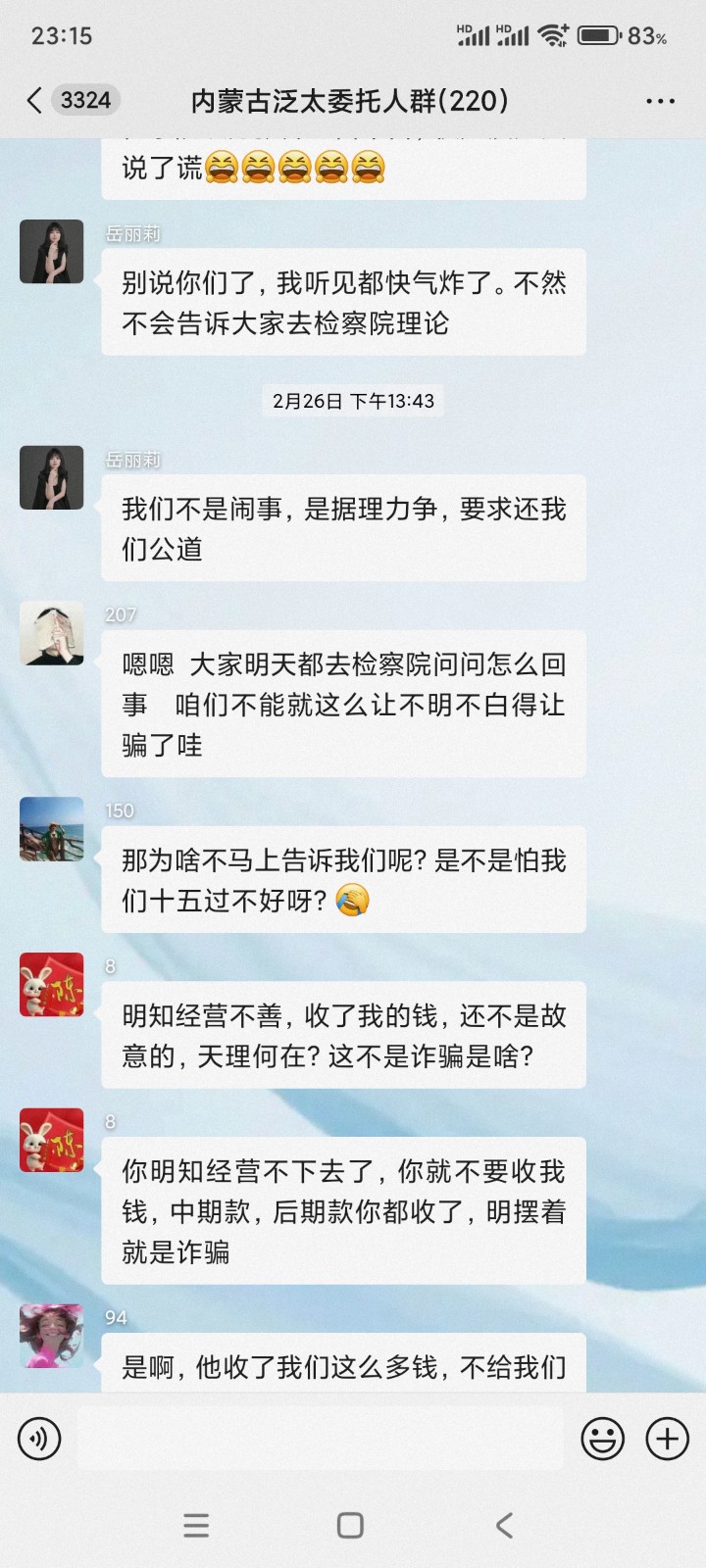Open the plus attachment menu
This screenshot has height=1568, width=706.
(667, 1439)
